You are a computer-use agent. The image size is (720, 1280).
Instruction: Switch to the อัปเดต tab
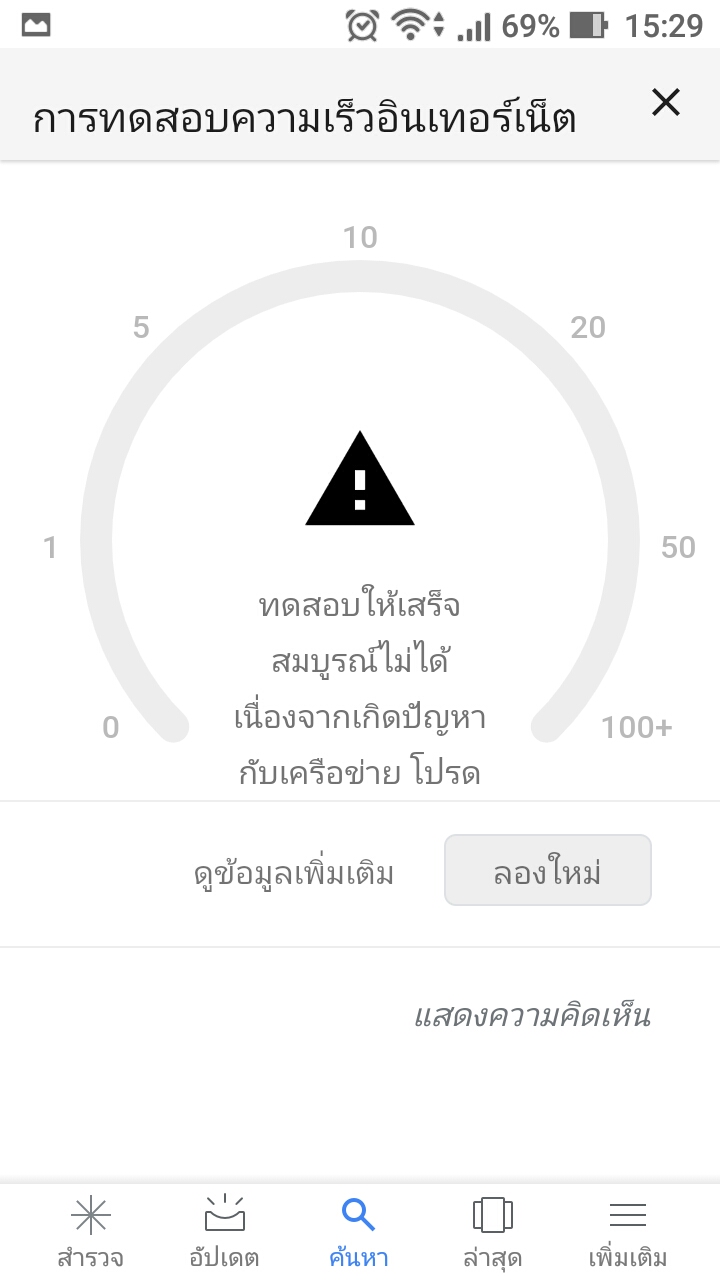tap(225, 1232)
